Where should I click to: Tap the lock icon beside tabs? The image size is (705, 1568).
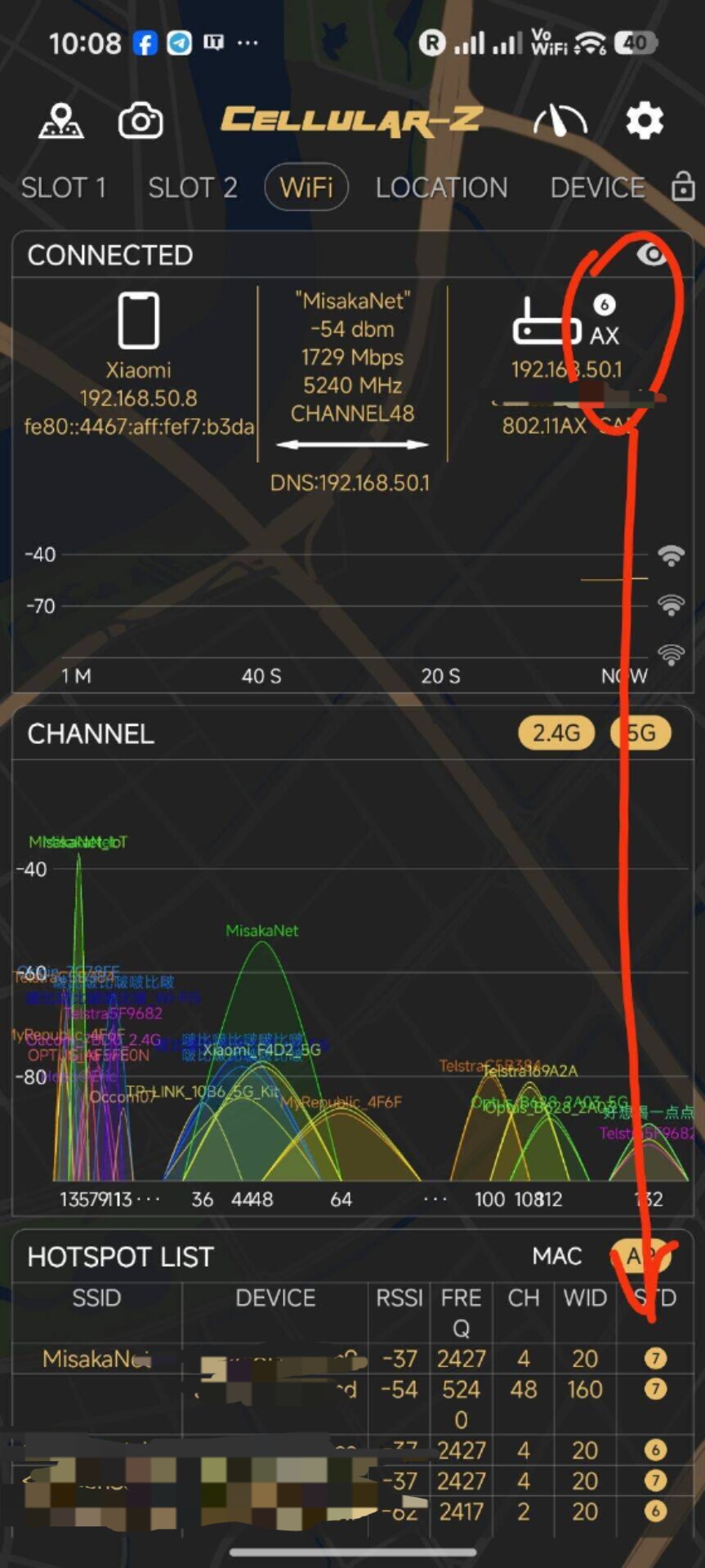683,187
